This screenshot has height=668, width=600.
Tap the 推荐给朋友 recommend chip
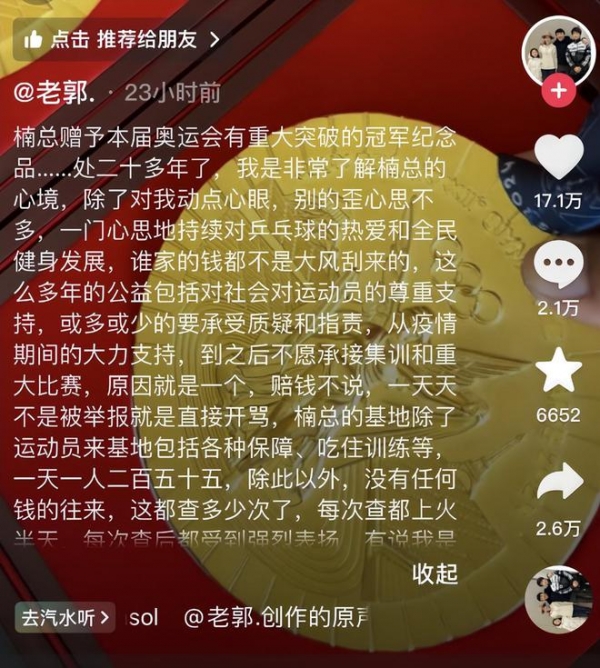(120, 40)
